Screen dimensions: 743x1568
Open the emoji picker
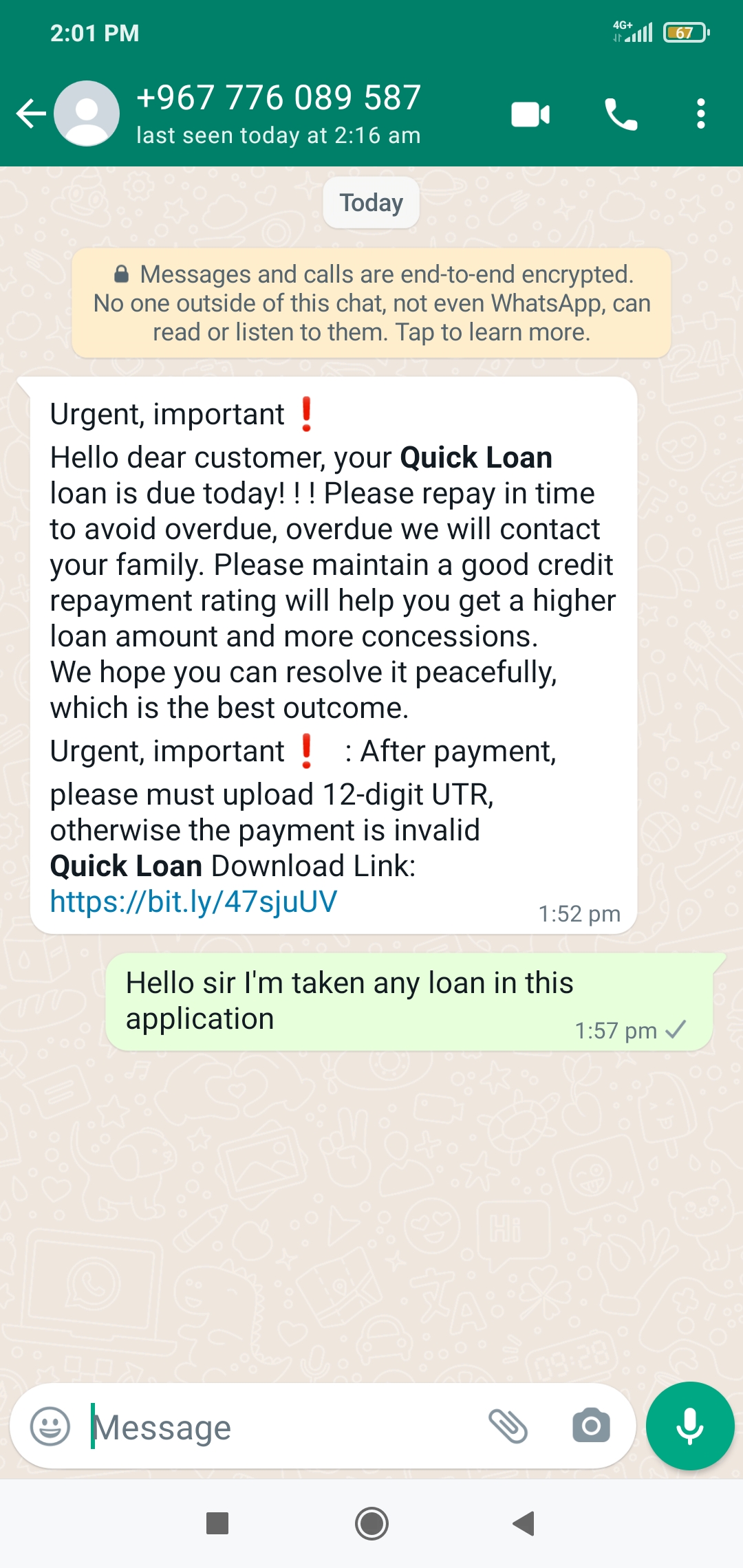click(x=50, y=1426)
